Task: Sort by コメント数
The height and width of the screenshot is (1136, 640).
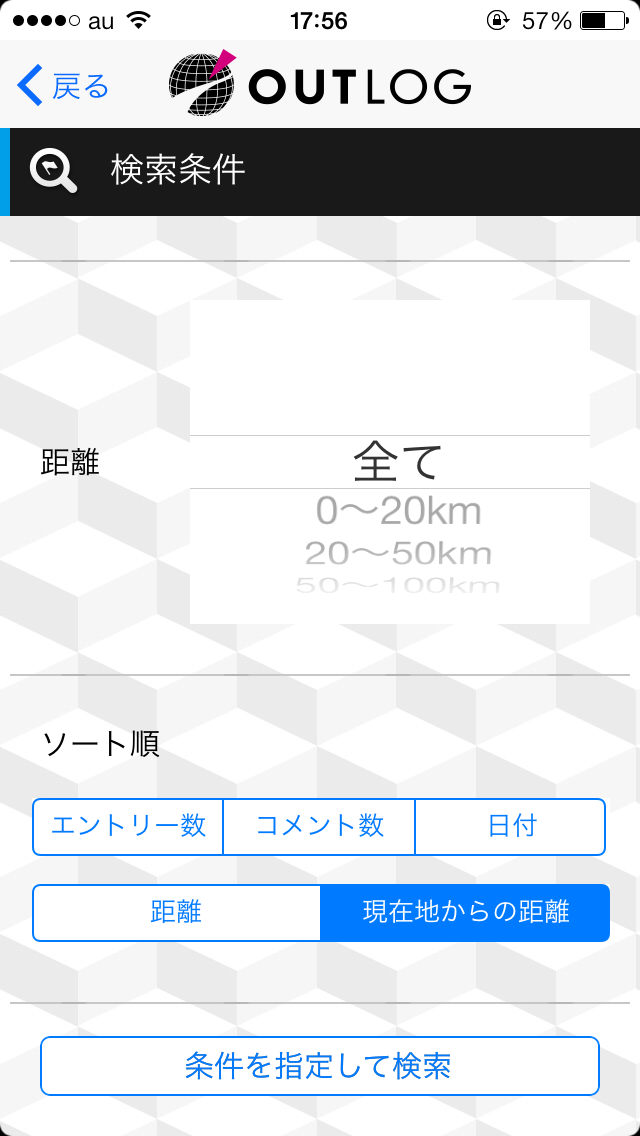Action: tap(319, 827)
